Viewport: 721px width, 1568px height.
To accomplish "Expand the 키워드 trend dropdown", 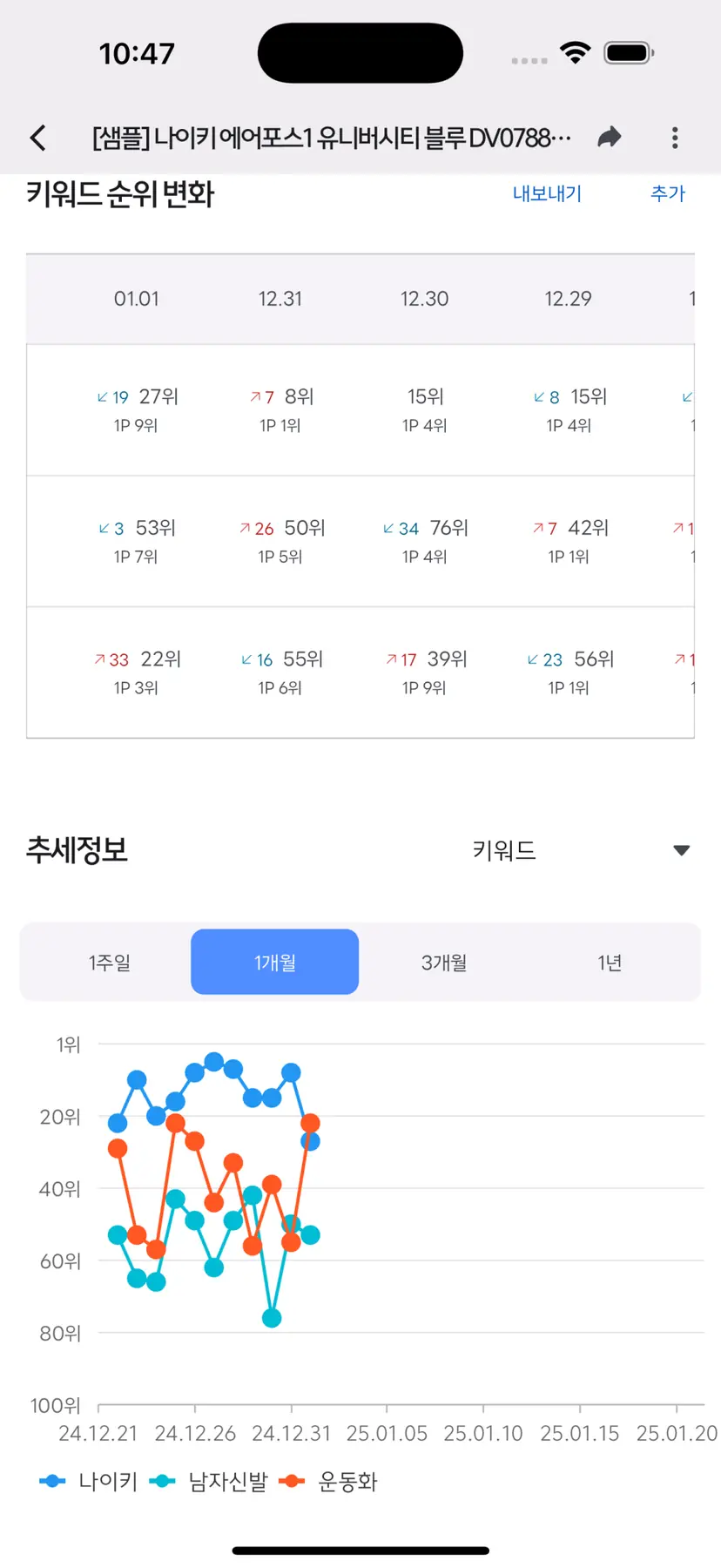I will tap(582, 850).
